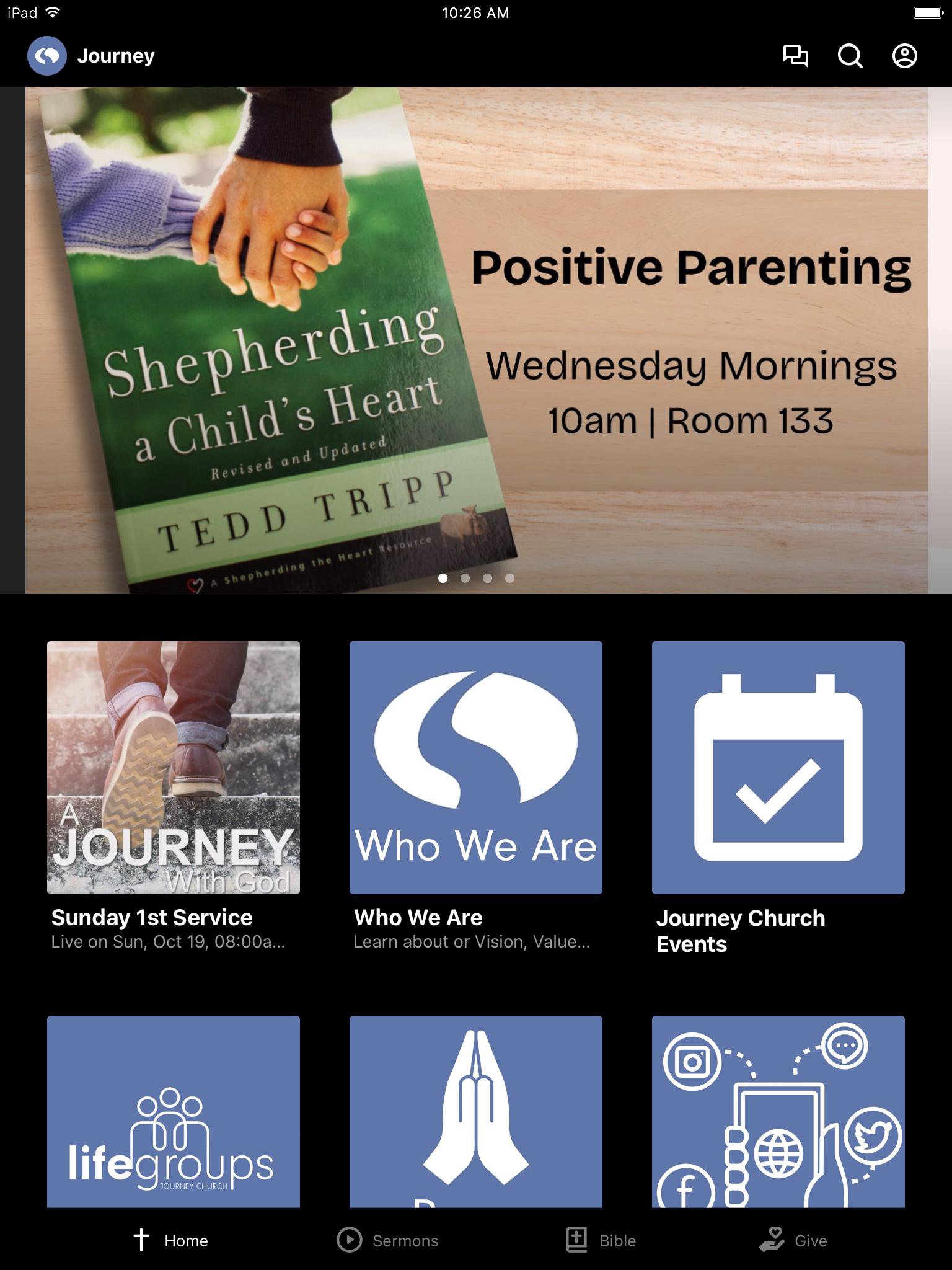Switch to the Sermons tab
952x1270 pixels.
pos(388,1240)
